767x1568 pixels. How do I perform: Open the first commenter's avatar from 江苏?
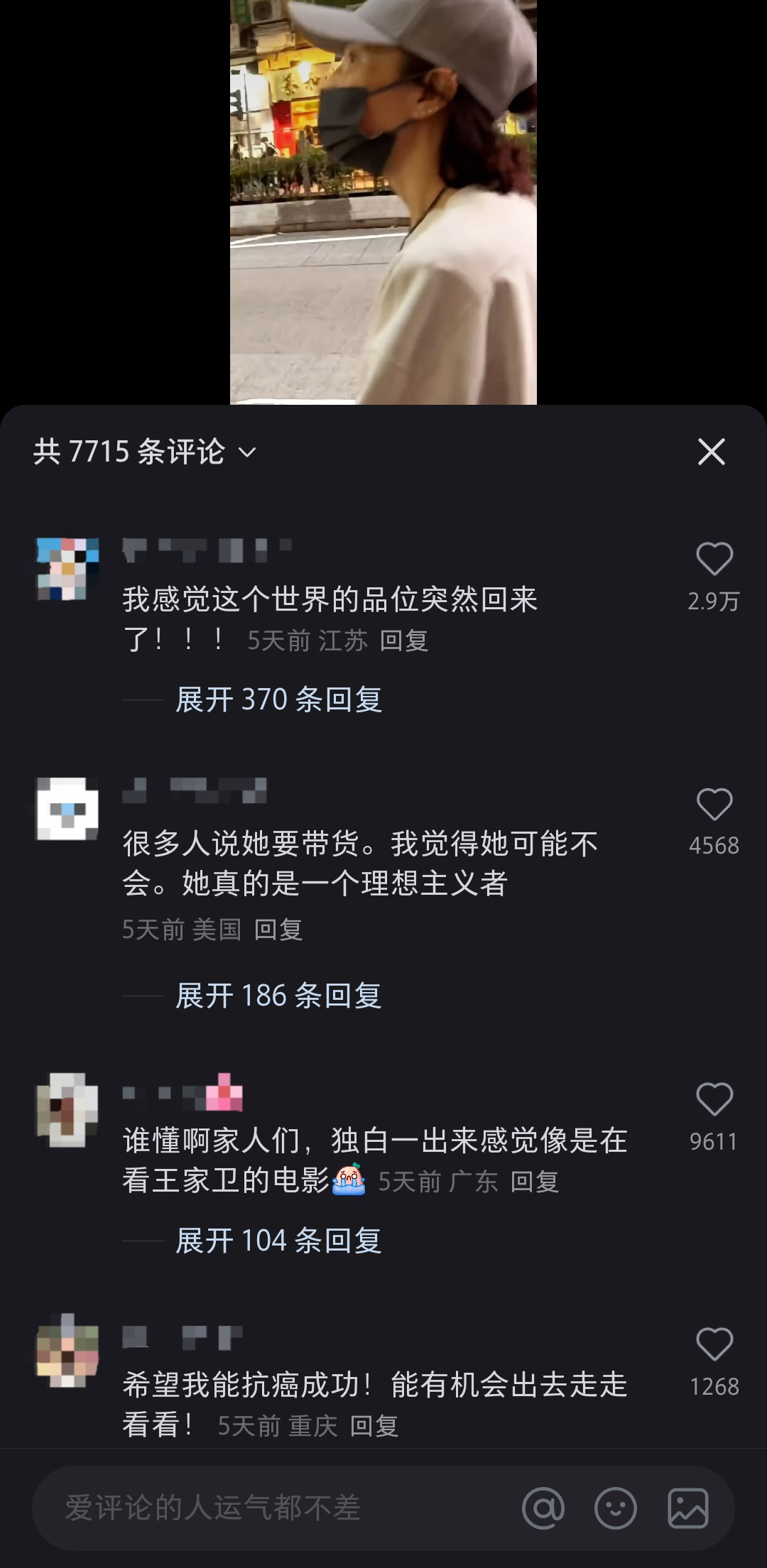coord(67,569)
